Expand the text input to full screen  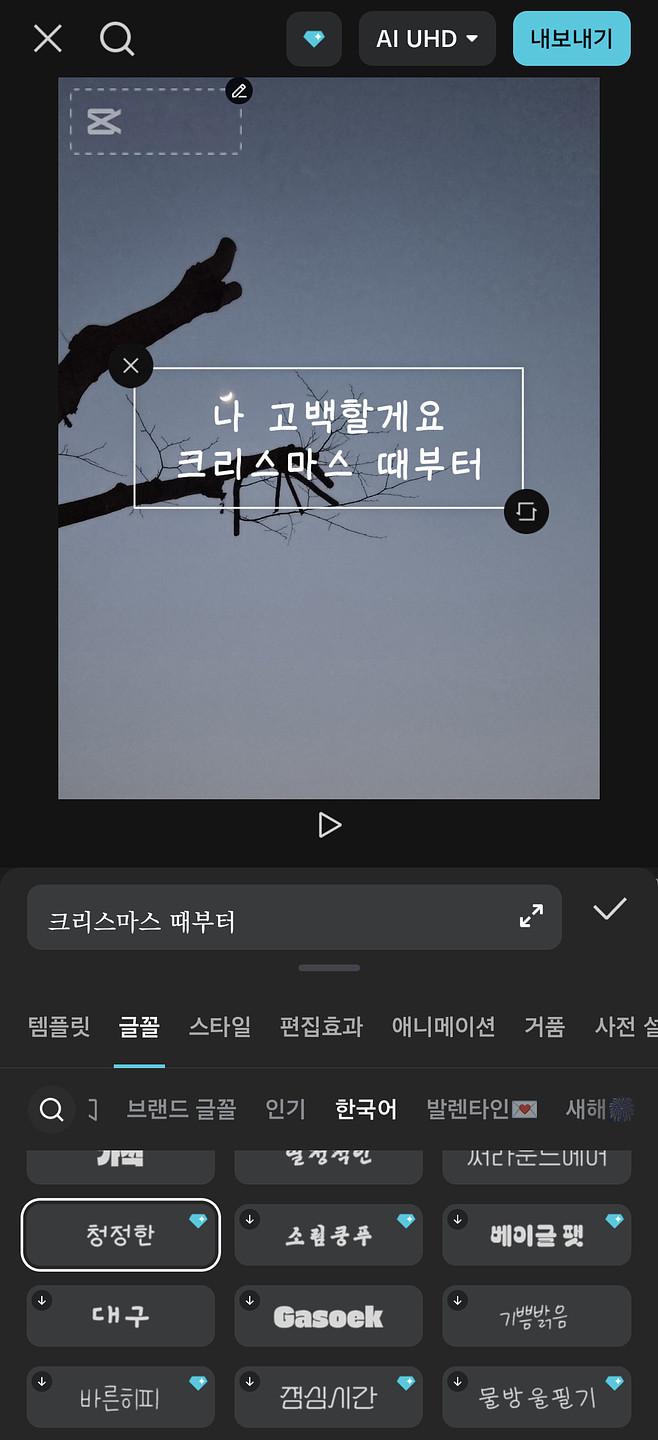(531, 915)
